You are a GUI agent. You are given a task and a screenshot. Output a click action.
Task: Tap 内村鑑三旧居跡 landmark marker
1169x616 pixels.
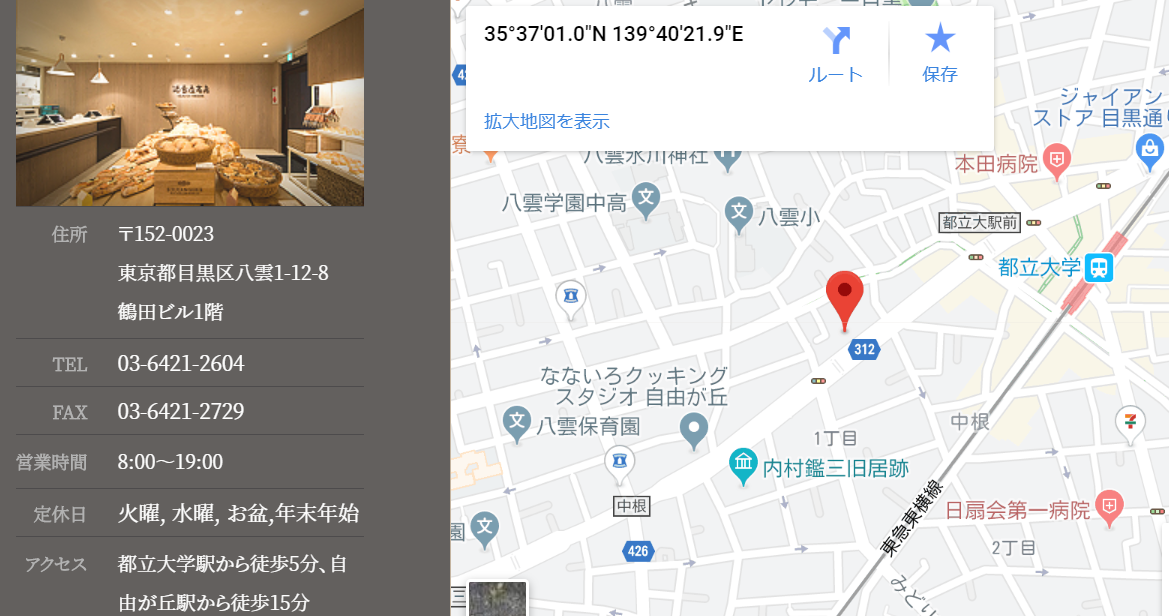pyautogui.click(x=743, y=466)
